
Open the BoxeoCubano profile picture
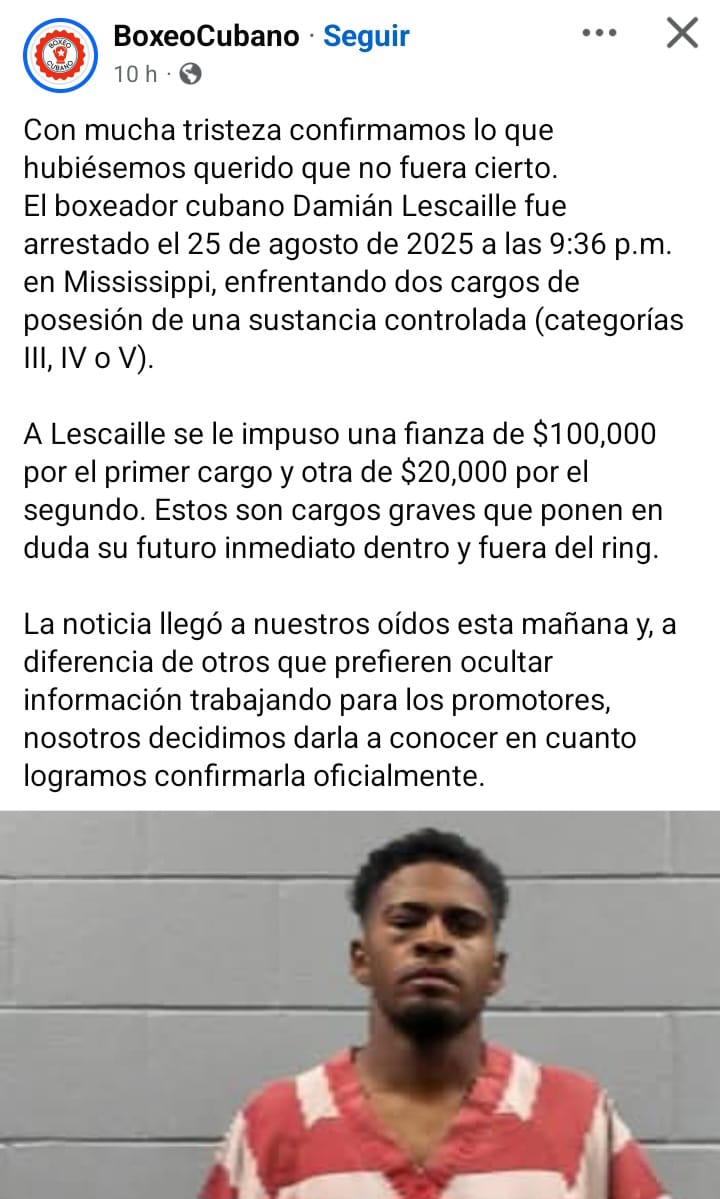click(x=59, y=54)
